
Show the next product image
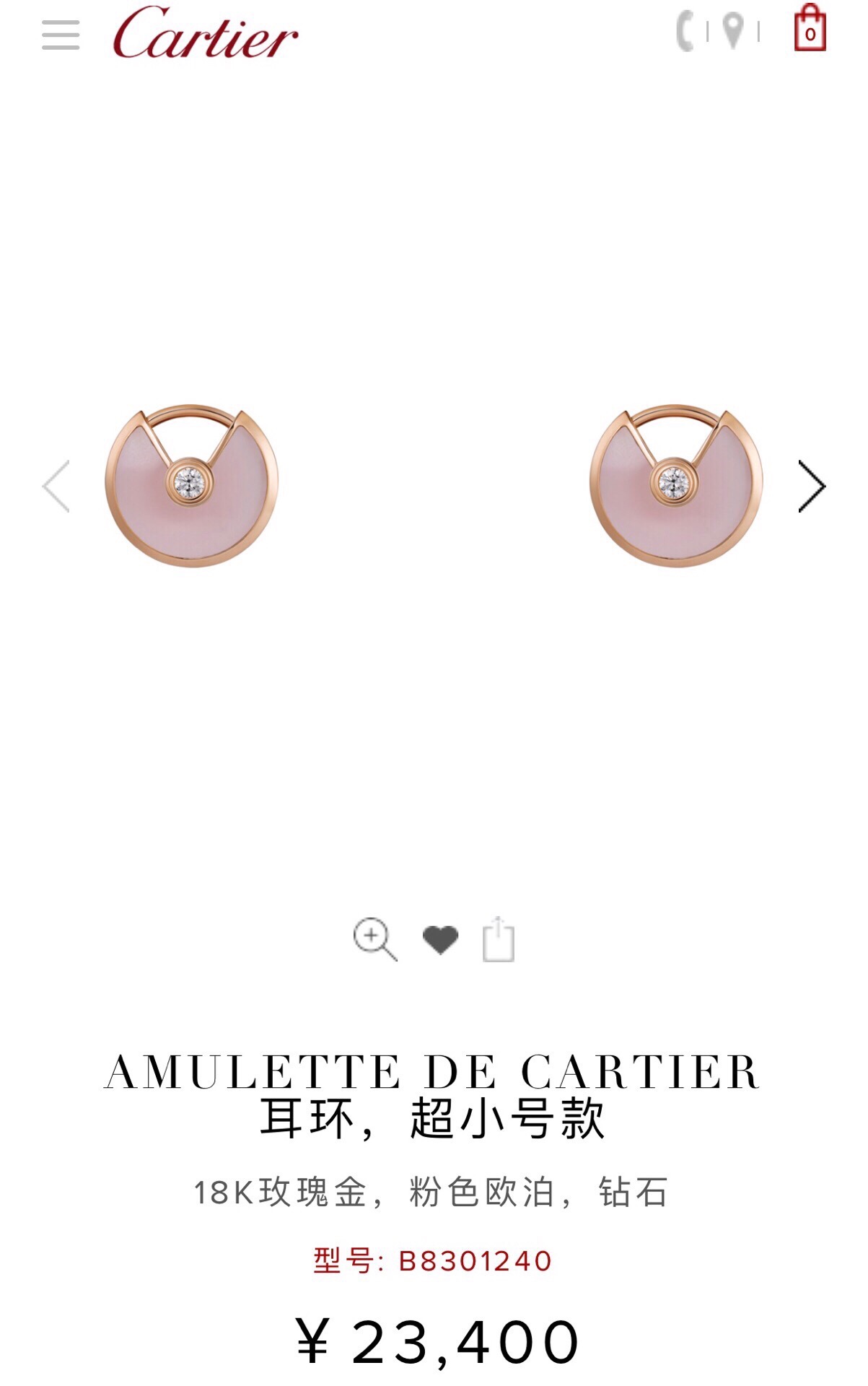812,487
